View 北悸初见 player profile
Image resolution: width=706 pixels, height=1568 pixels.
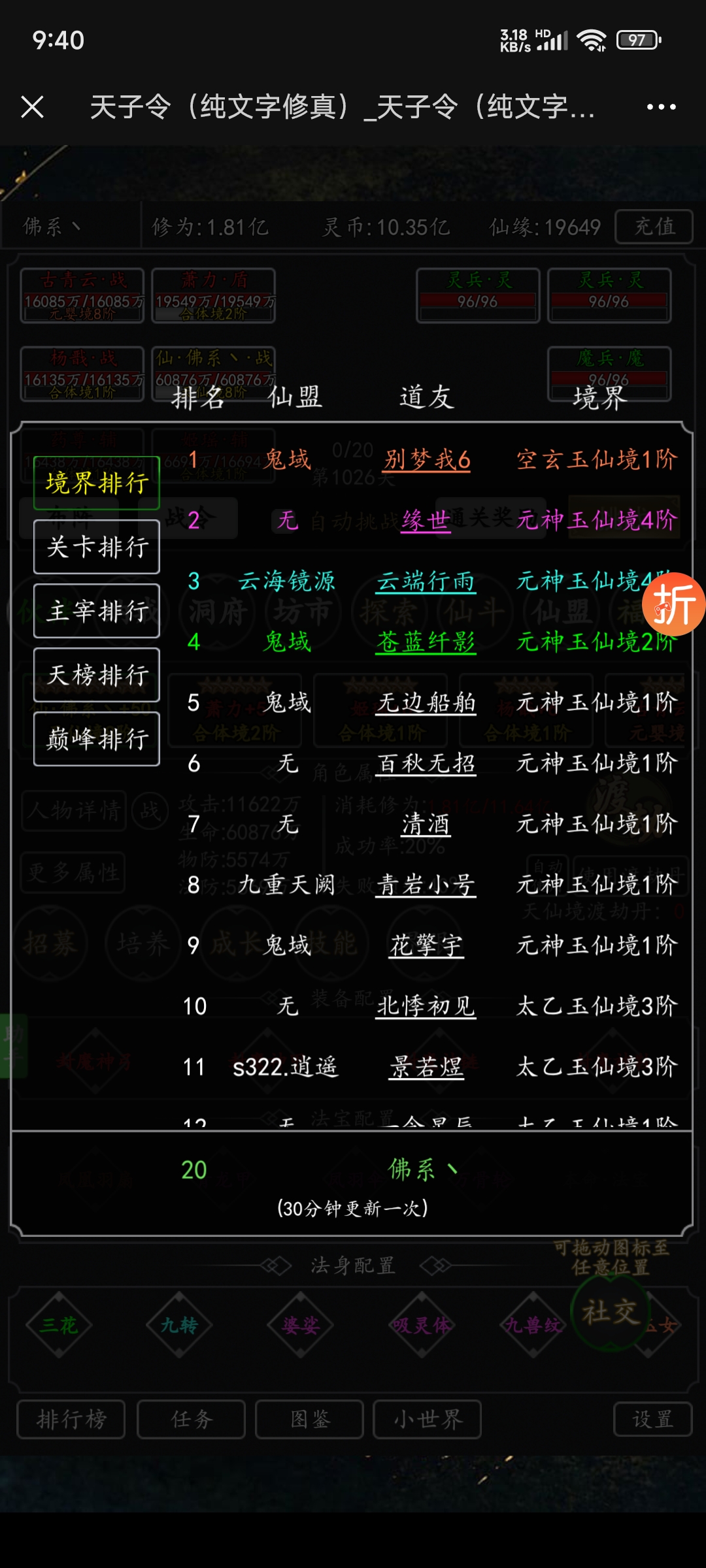coord(426,1006)
